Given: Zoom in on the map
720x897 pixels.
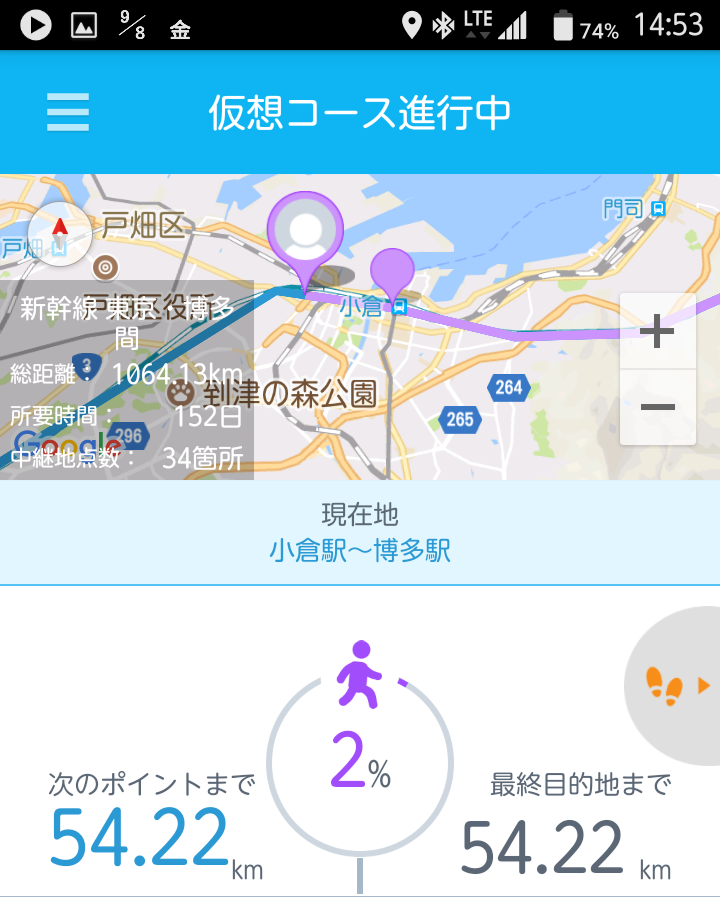Looking at the screenshot, I should click(657, 331).
